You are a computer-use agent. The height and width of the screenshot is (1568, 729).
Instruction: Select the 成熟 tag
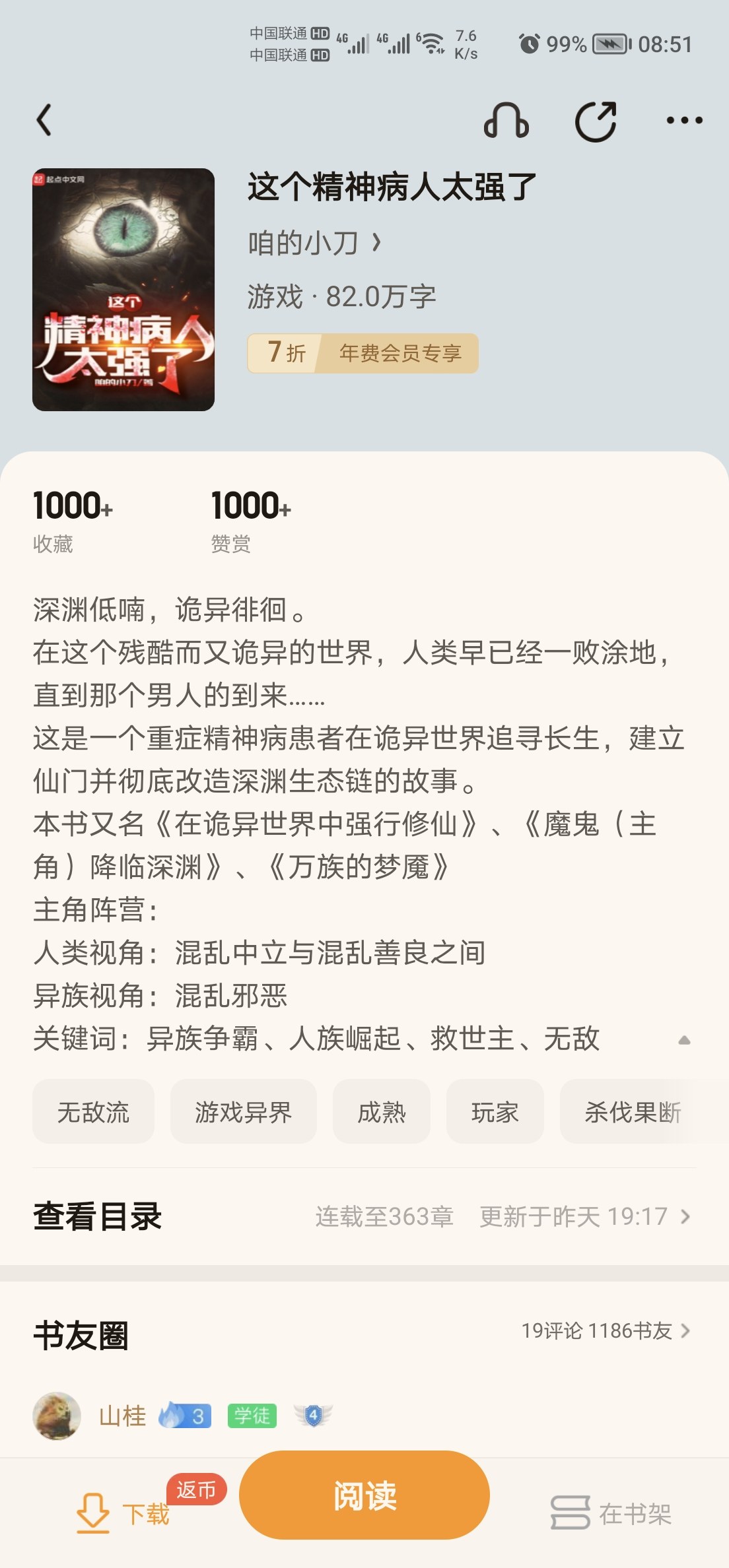[x=381, y=1112]
